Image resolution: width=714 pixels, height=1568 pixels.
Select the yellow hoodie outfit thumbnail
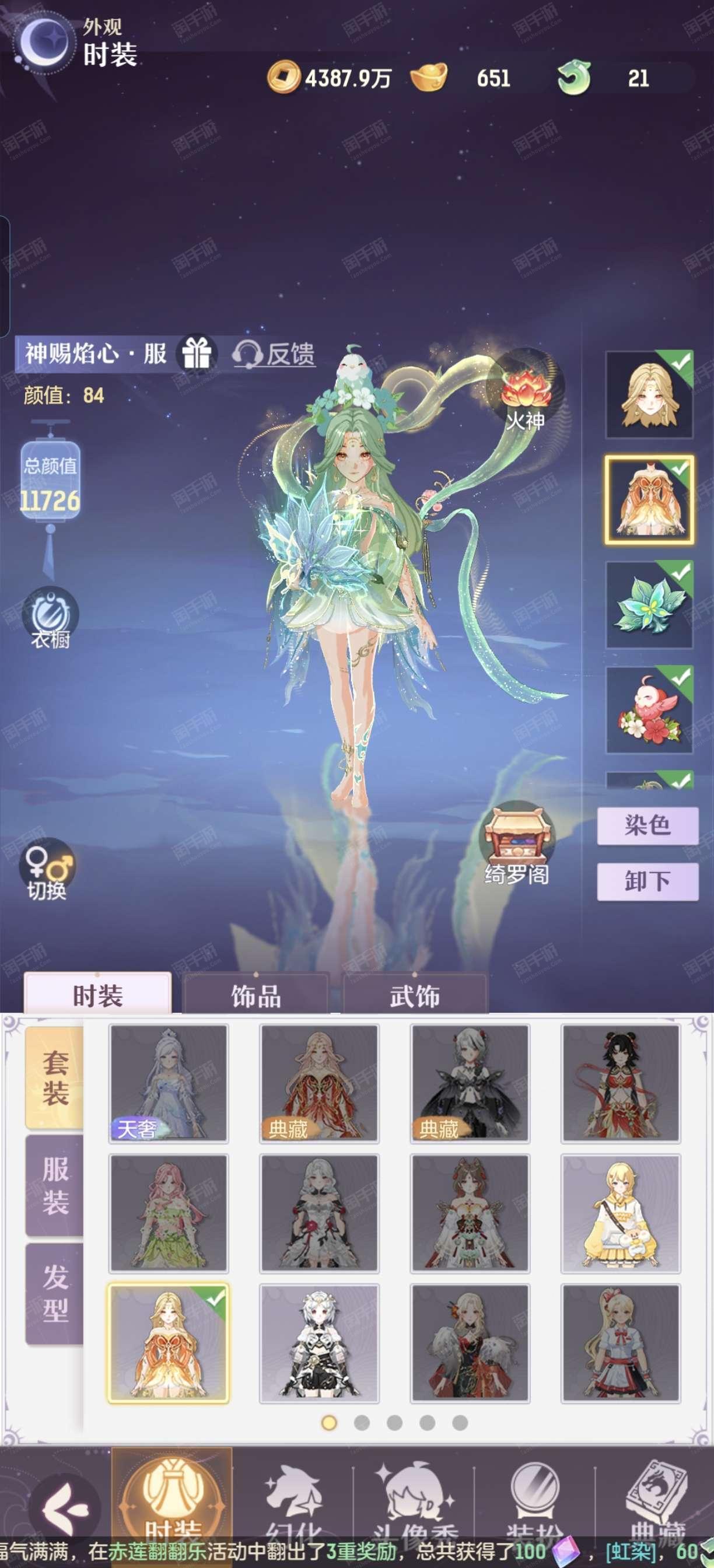coord(621,1214)
